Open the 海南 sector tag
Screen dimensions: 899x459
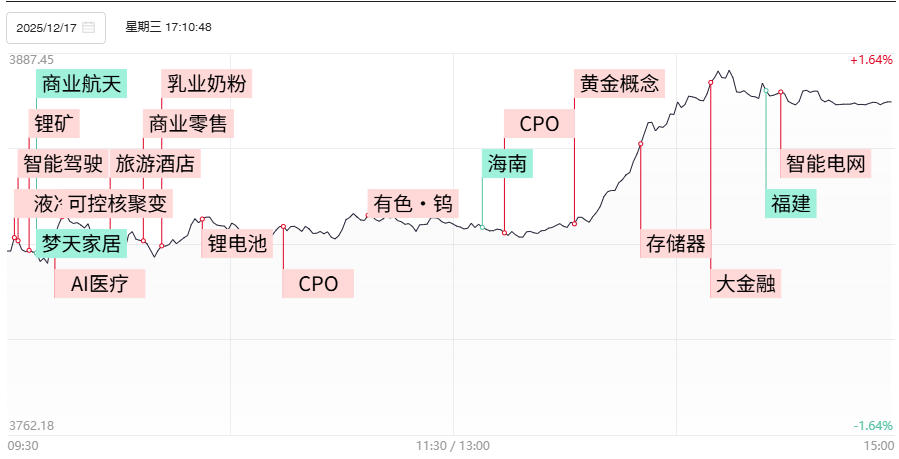[x=507, y=164]
